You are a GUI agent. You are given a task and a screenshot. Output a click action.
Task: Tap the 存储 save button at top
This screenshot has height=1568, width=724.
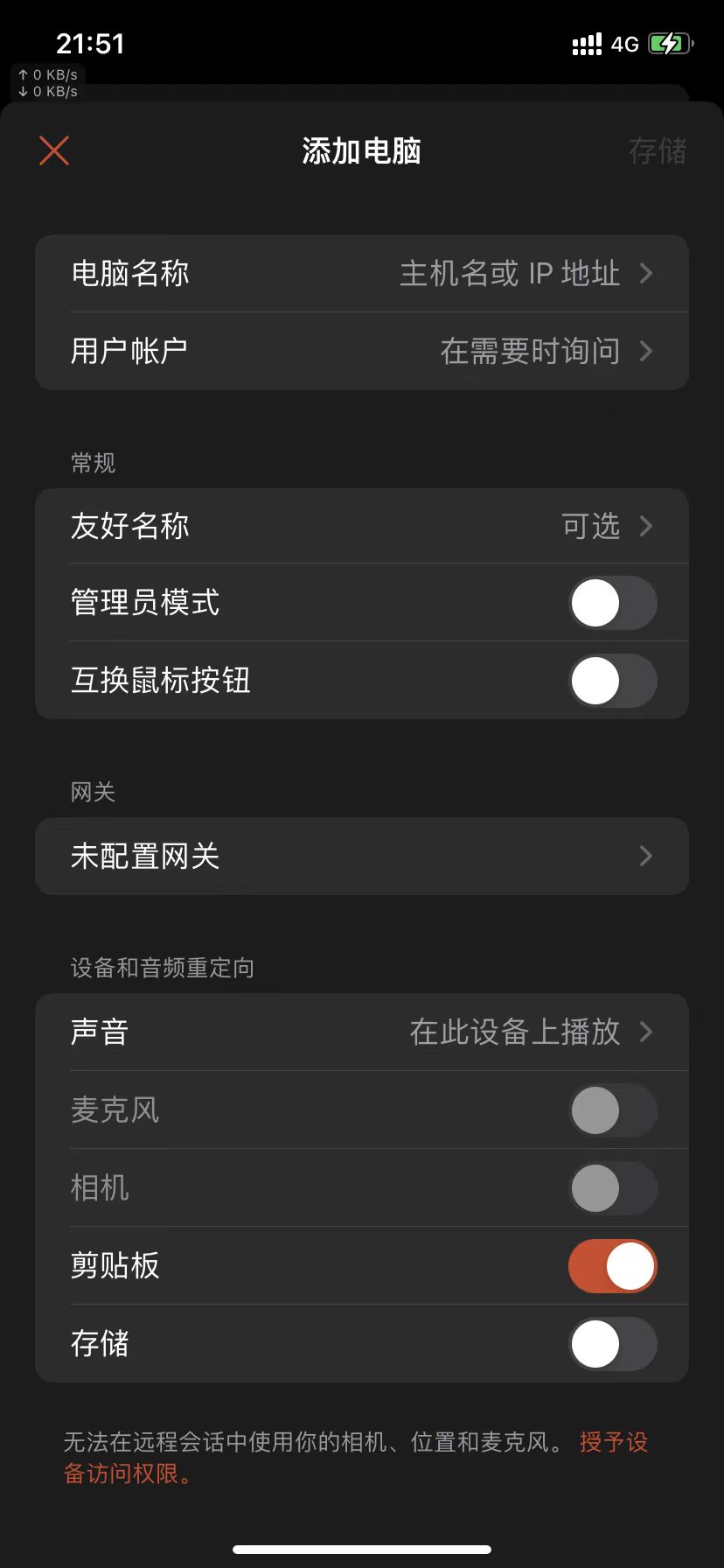pyautogui.click(x=657, y=151)
